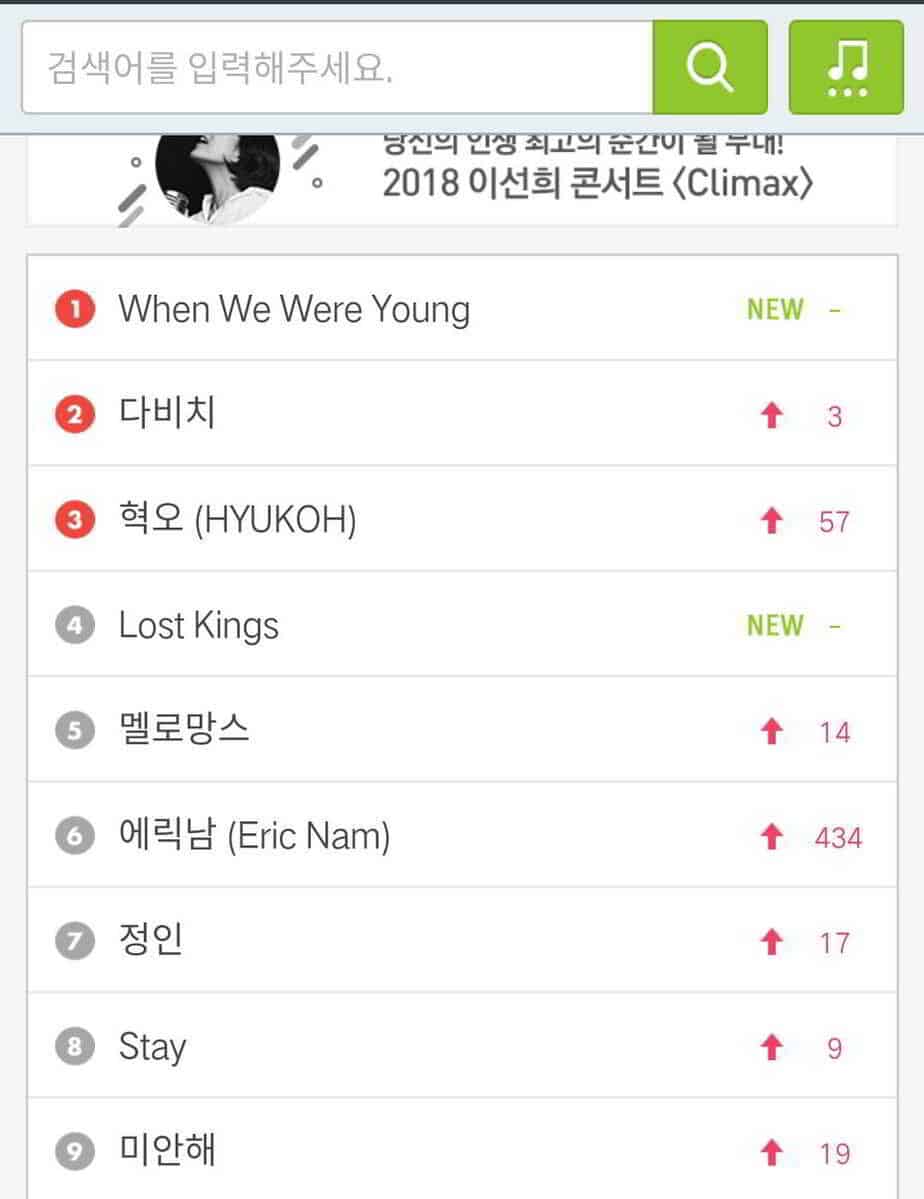This screenshot has height=1199, width=924.
Task: Open 혁오 (HYUKOH) from the chart
Action: pos(237,520)
